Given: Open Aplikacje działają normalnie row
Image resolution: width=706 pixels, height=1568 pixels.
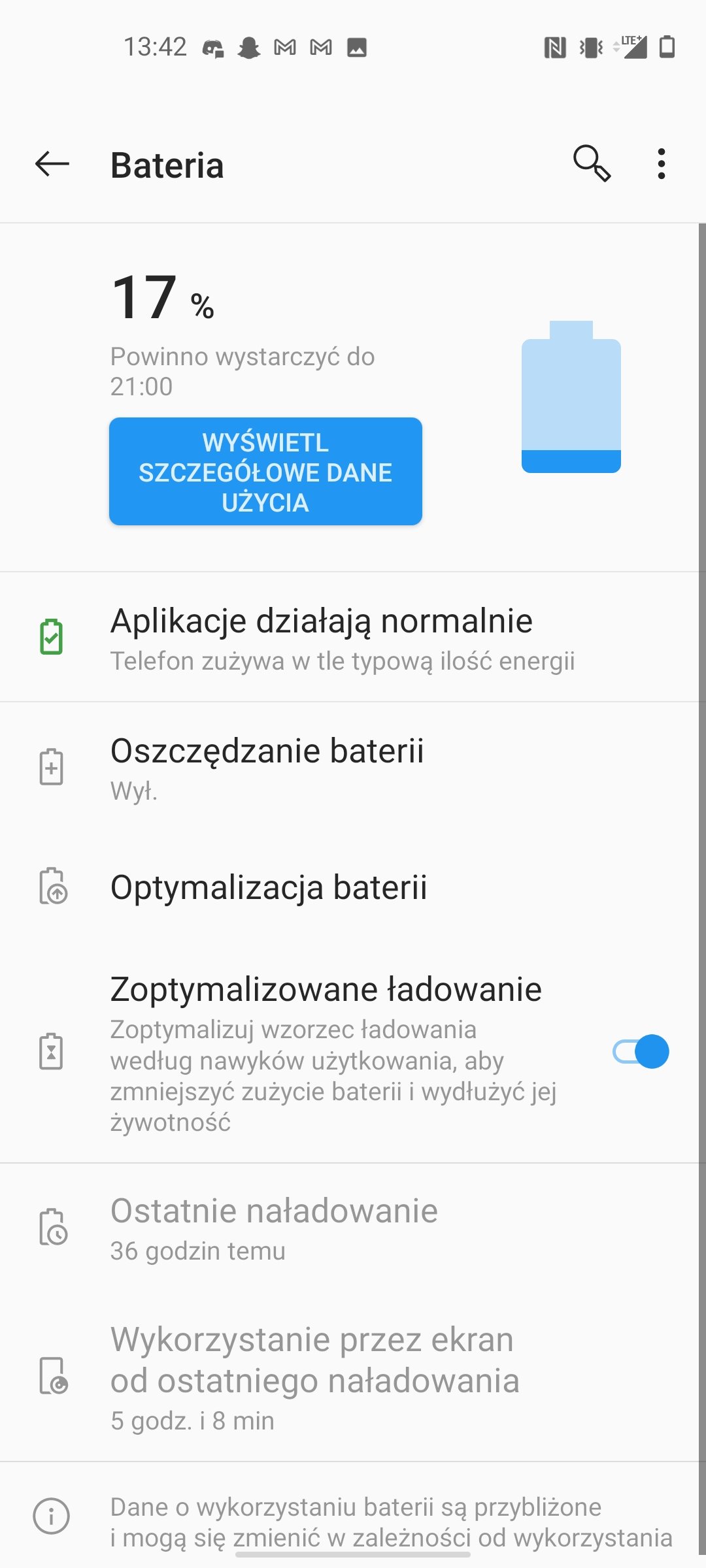Looking at the screenshot, I should point(353,638).
